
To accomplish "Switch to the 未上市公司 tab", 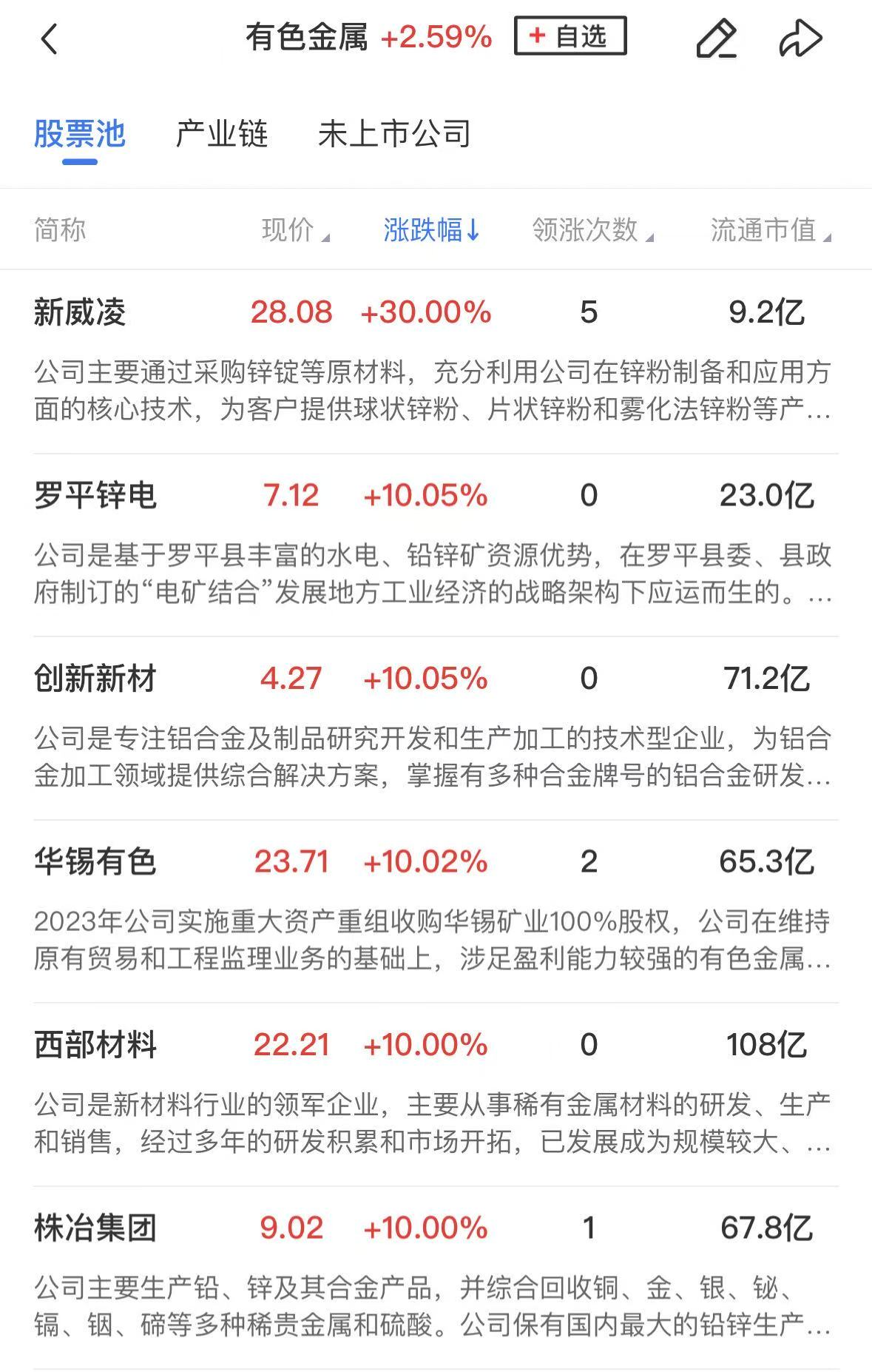I will [394, 135].
